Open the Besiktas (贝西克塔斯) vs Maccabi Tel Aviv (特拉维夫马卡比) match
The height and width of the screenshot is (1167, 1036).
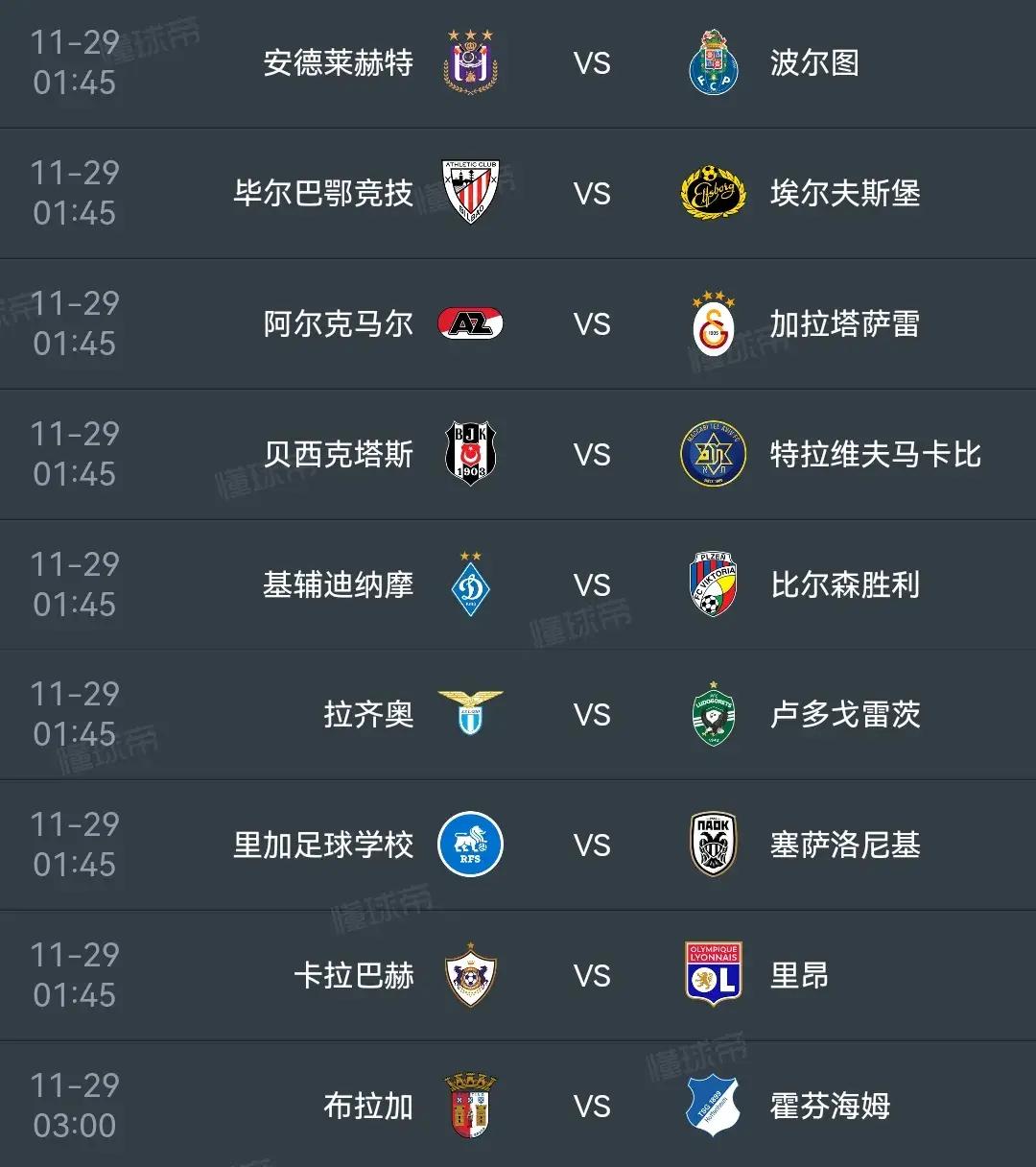click(592, 455)
